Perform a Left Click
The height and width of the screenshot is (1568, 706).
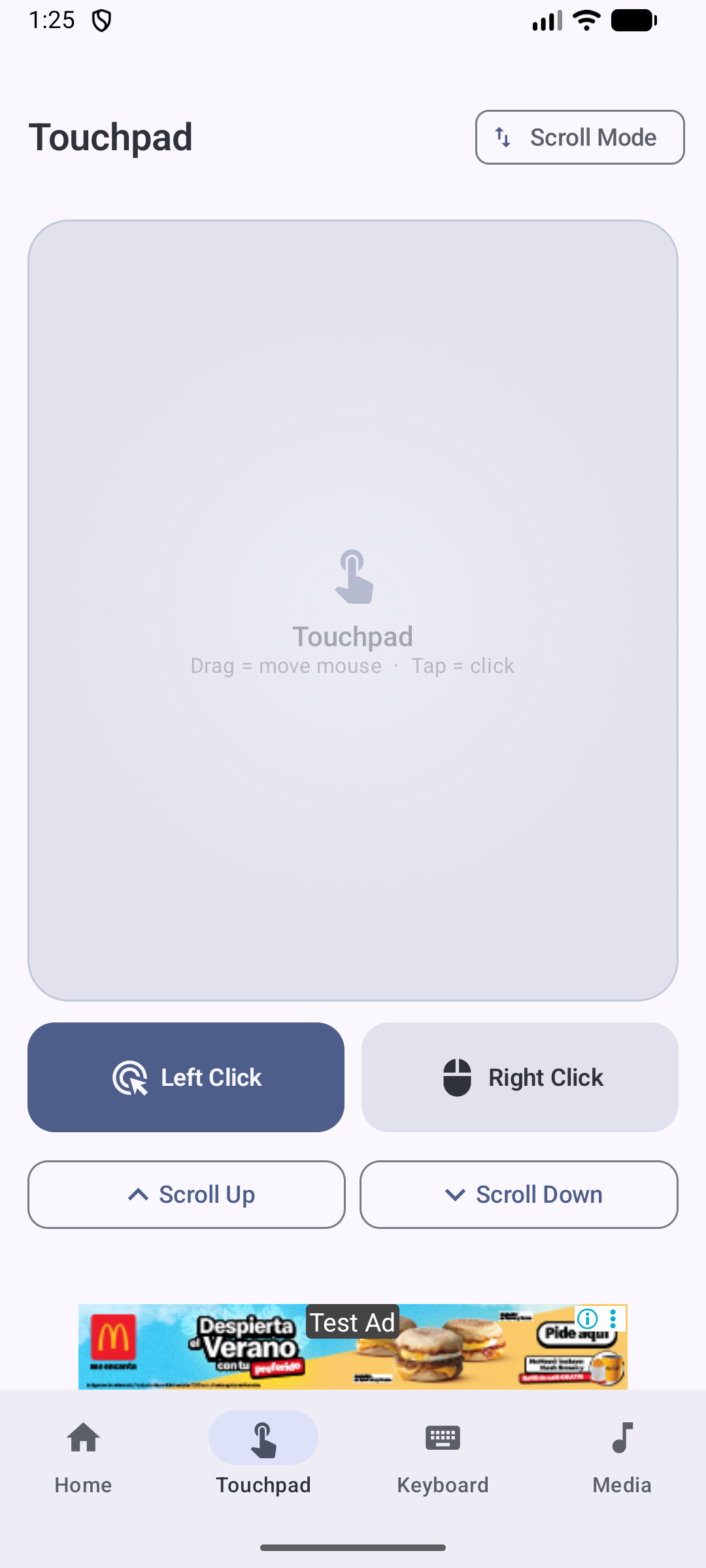186,1077
